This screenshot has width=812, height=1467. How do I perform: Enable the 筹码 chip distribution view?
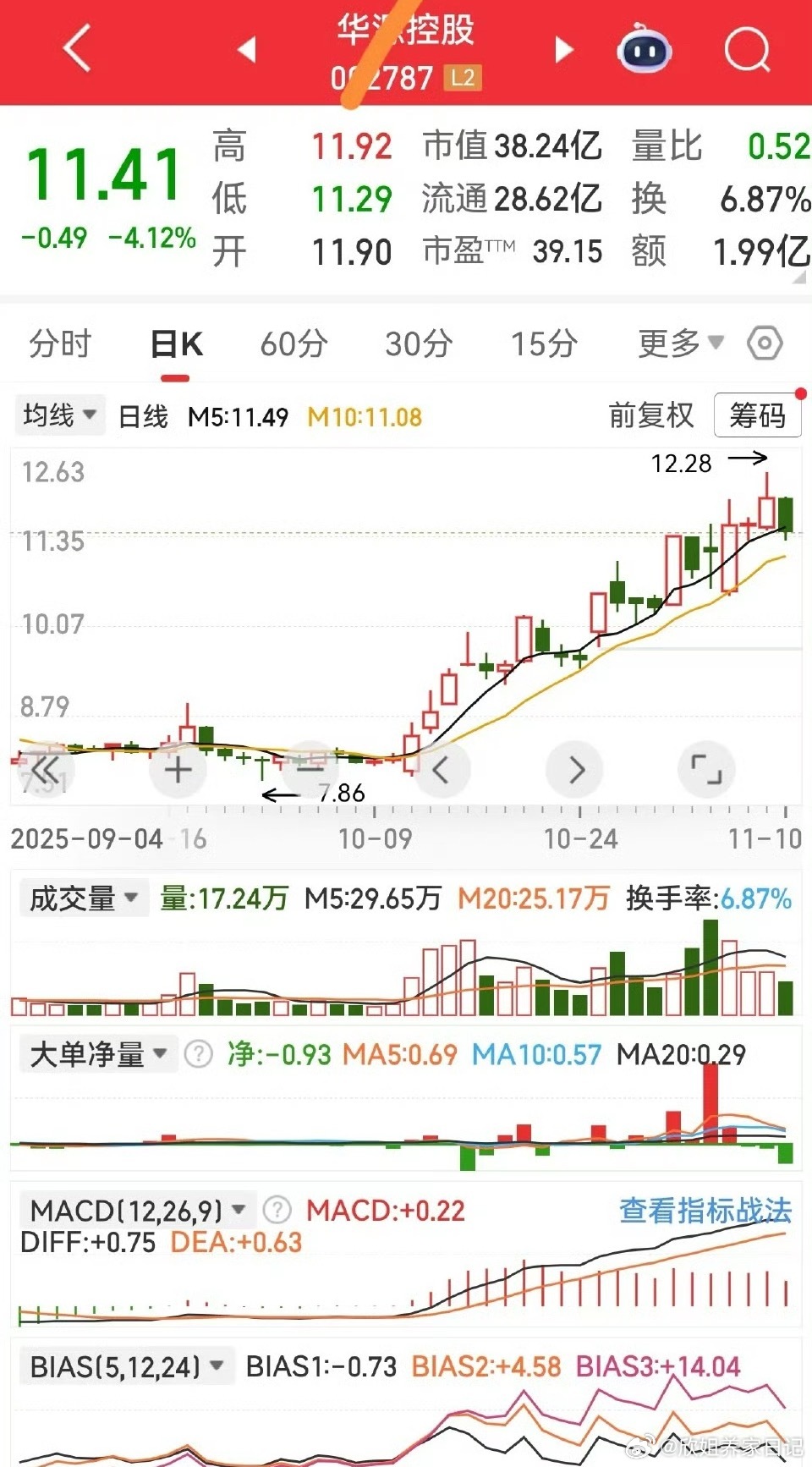coord(758,415)
